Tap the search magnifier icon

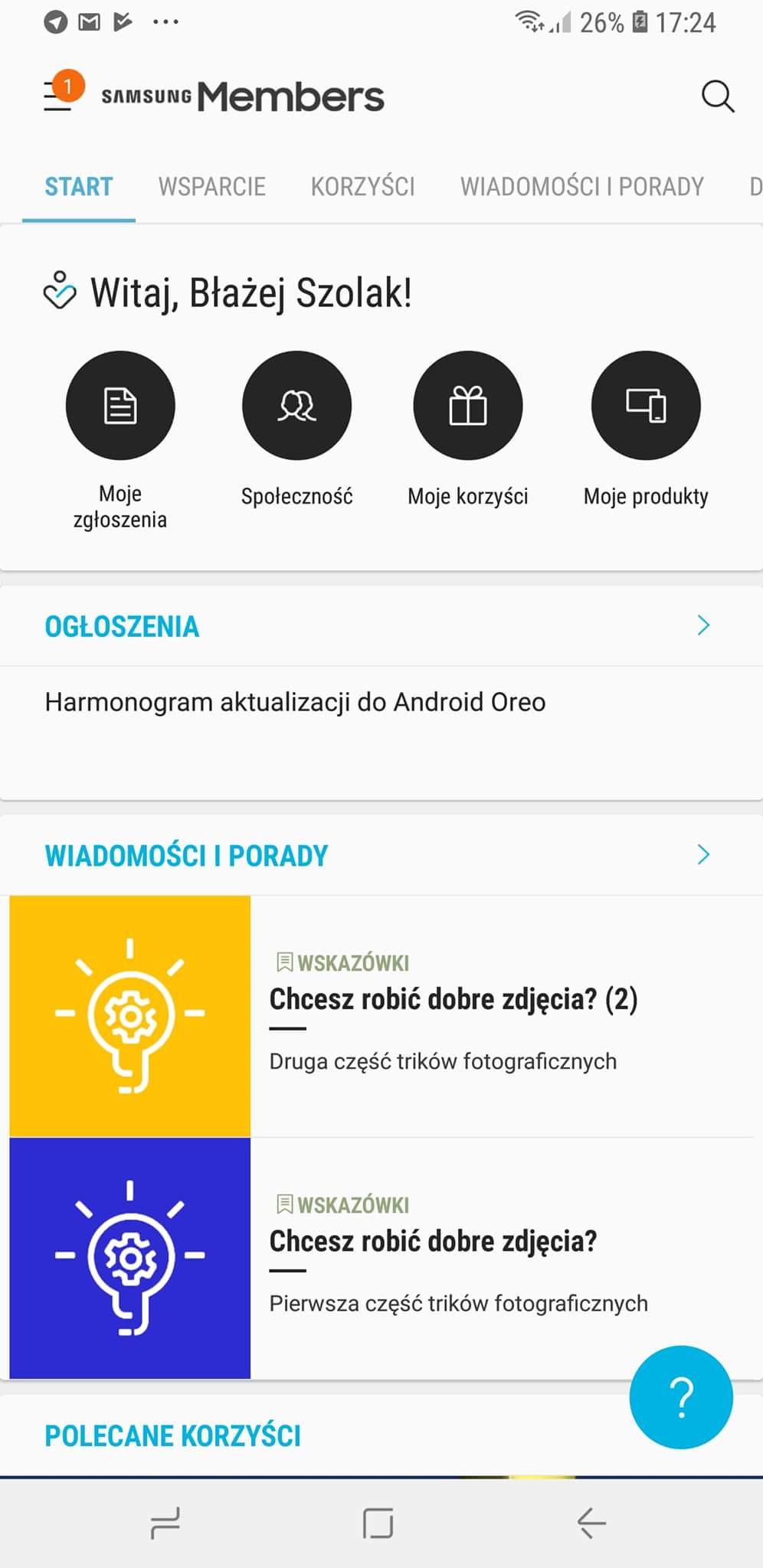click(x=718, y=96)
